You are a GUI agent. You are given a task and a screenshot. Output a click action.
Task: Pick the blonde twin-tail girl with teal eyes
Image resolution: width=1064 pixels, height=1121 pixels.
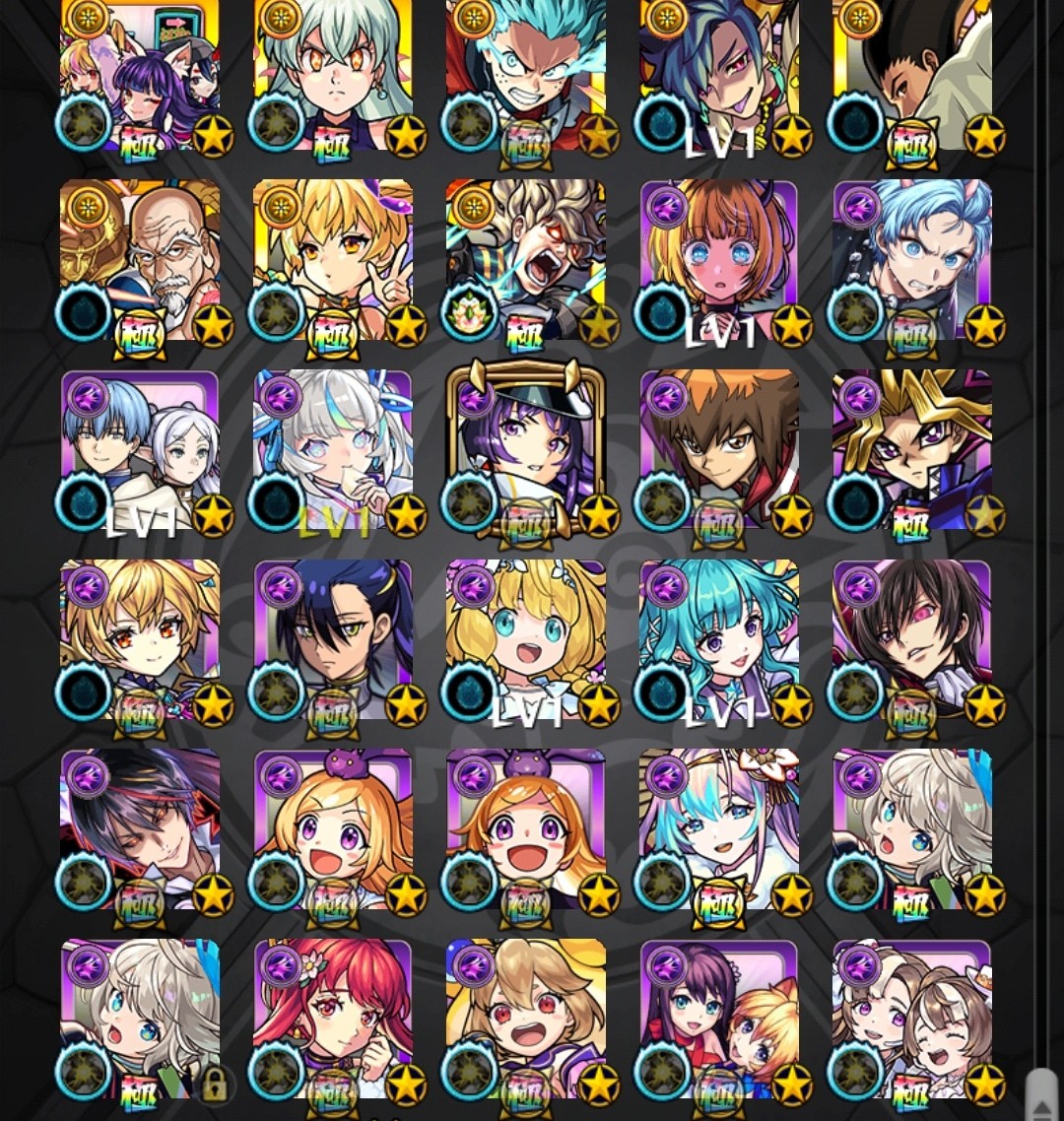[x=526, y=638]
